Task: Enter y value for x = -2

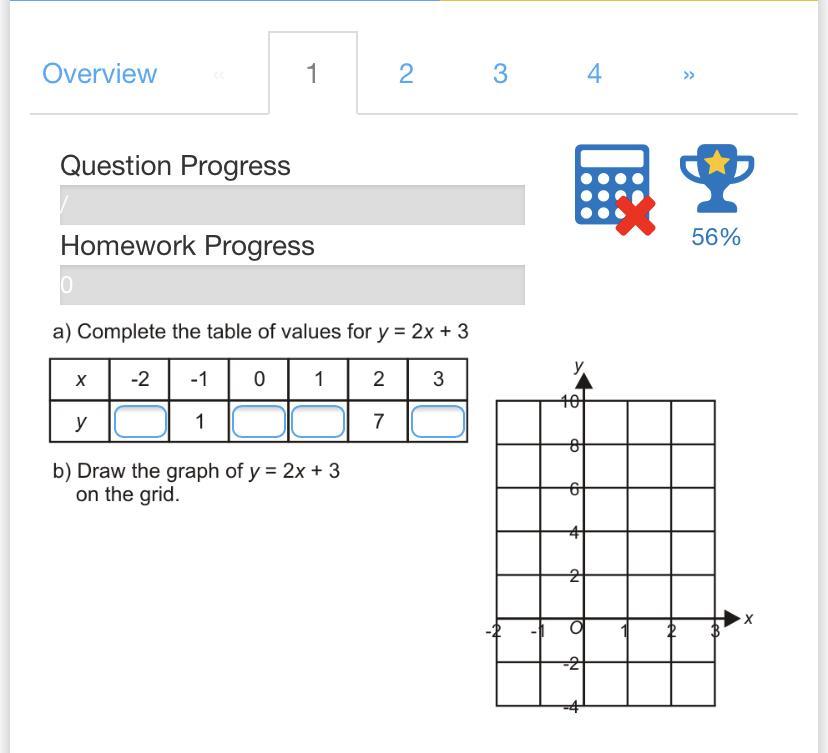Action: coord(140,422)
